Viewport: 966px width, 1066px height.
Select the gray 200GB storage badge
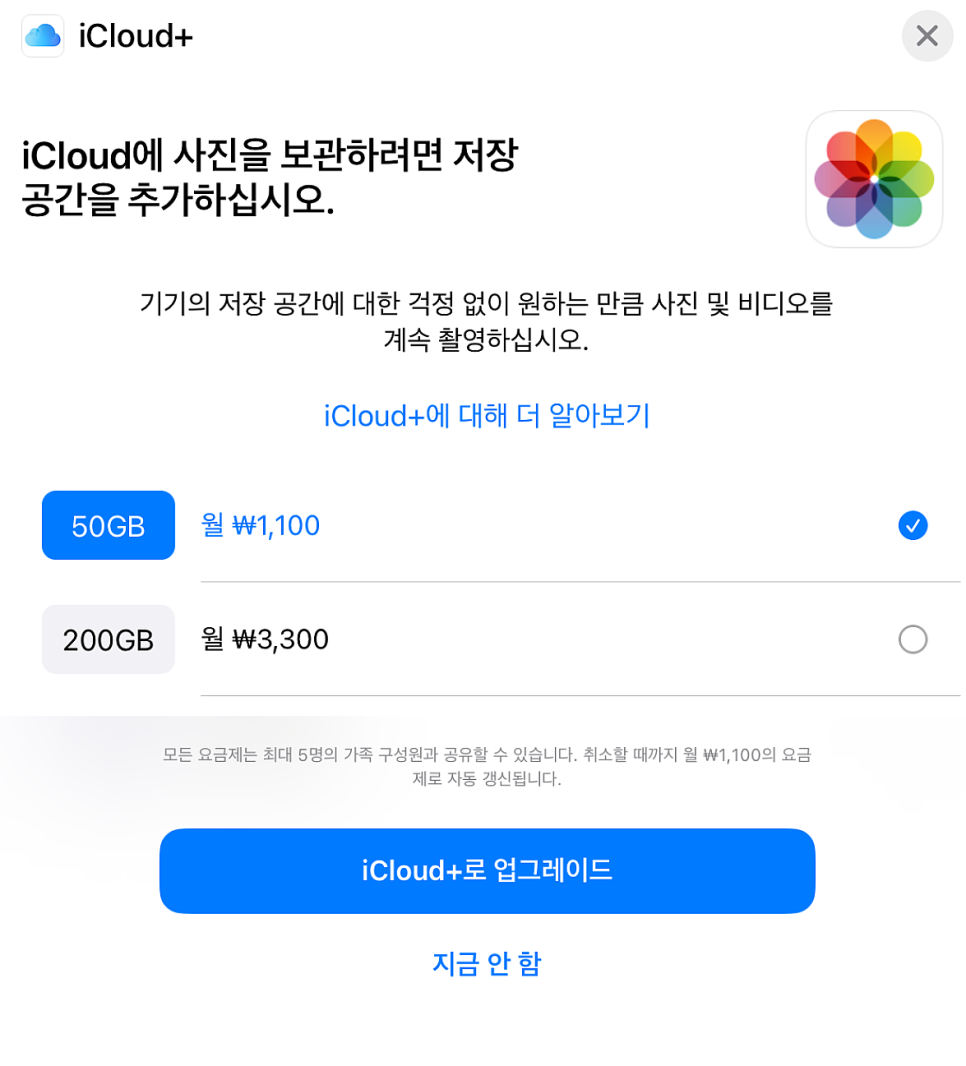click(108, 639)
